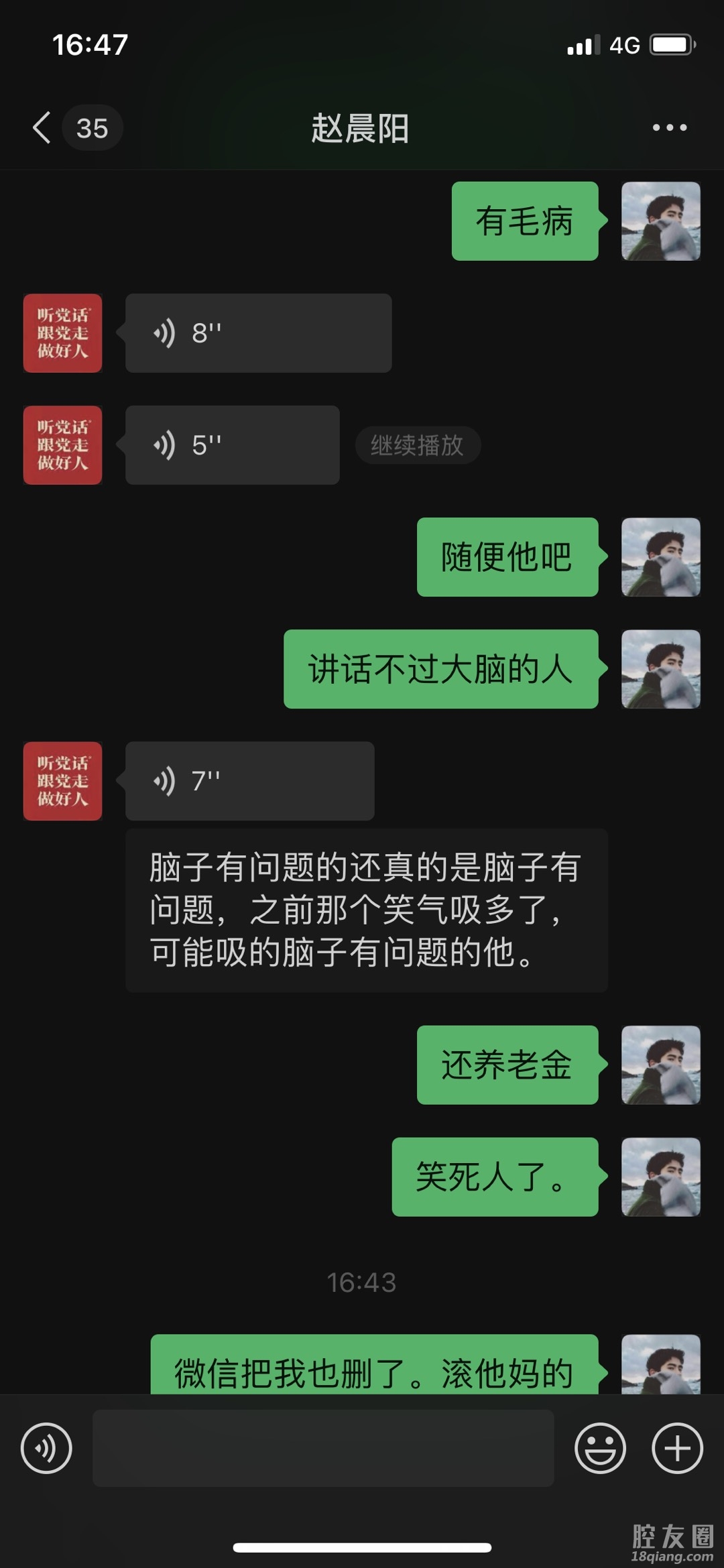The image size is (724, 1568).
Task: View my profile from the 有毛病 message avatar
Action: pos(661,221)
